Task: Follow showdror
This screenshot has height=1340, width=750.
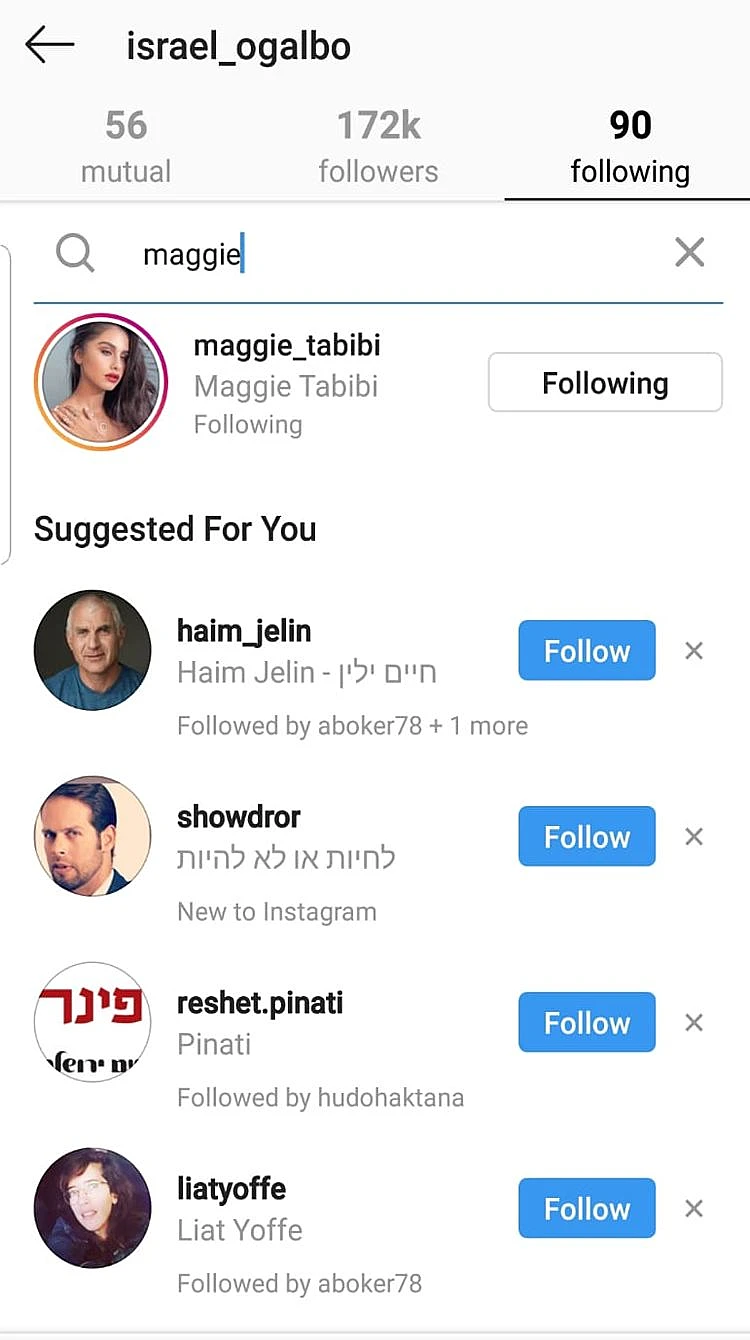Action: [587, 837]
